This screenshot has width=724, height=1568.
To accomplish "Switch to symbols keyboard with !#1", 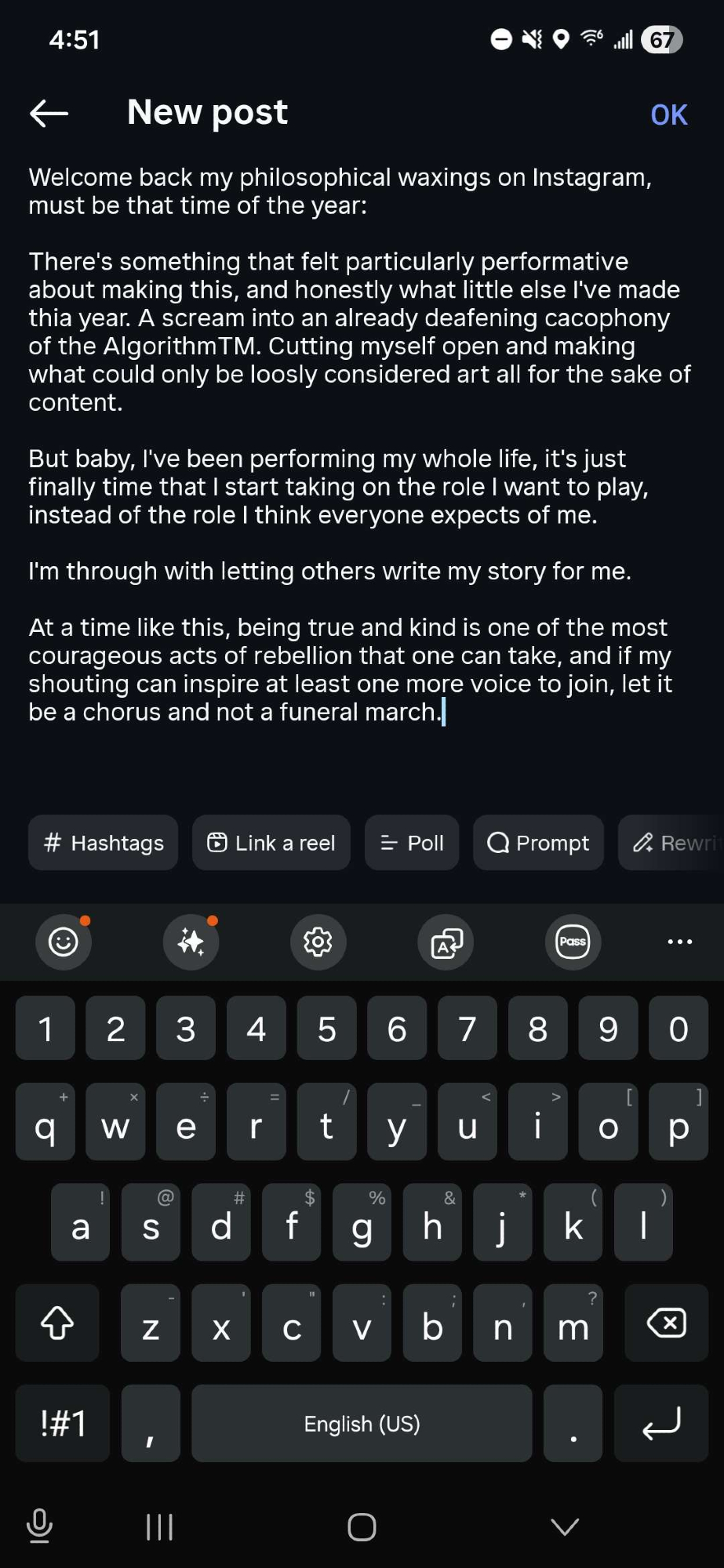I will [63, 1423].
